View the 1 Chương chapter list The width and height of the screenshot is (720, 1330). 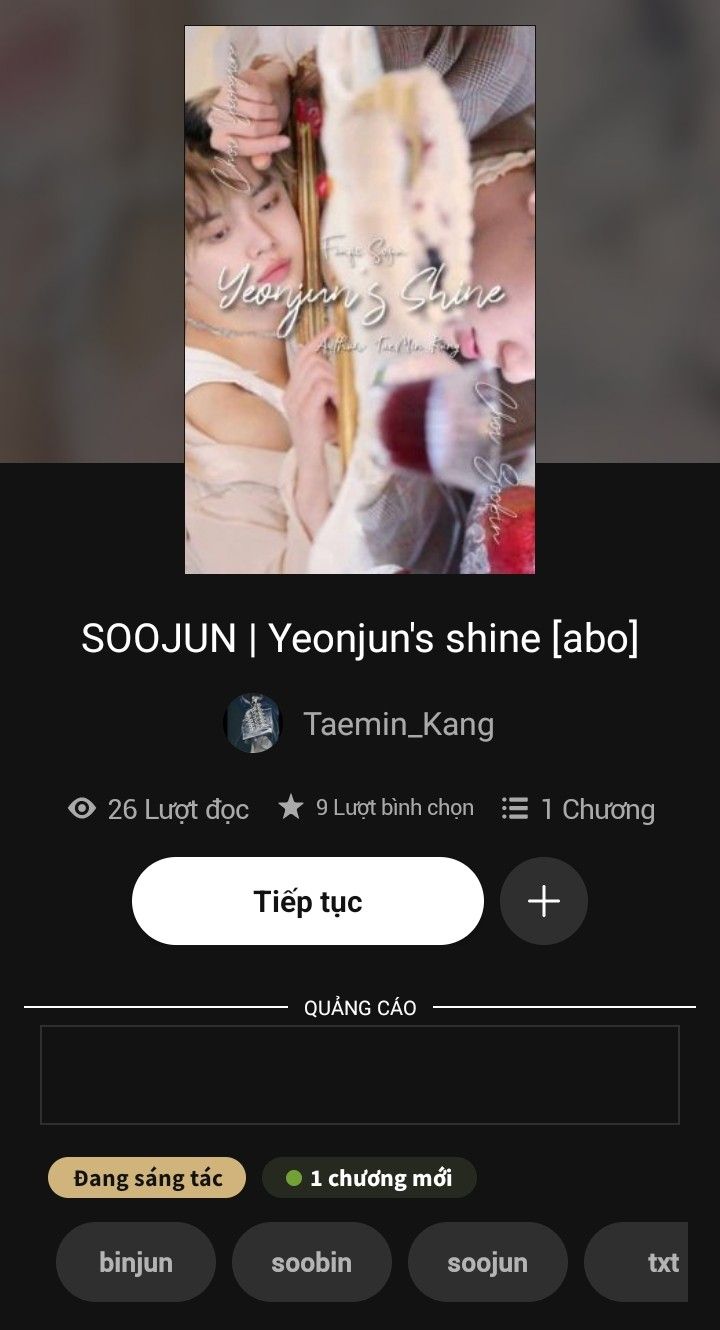tap(579, 809)
